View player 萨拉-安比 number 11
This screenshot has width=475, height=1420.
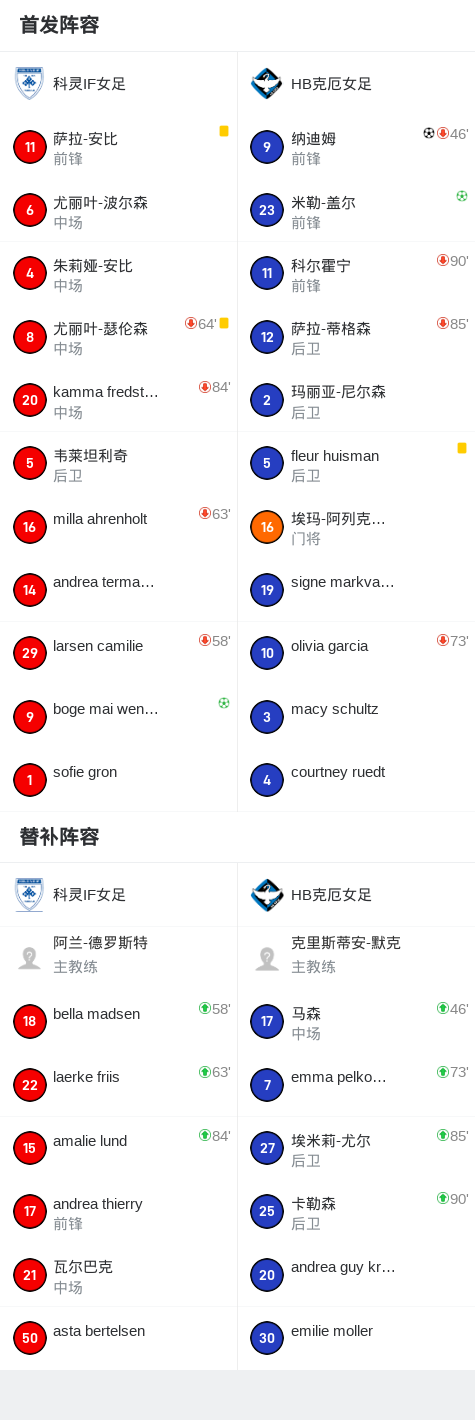[118, 147]
